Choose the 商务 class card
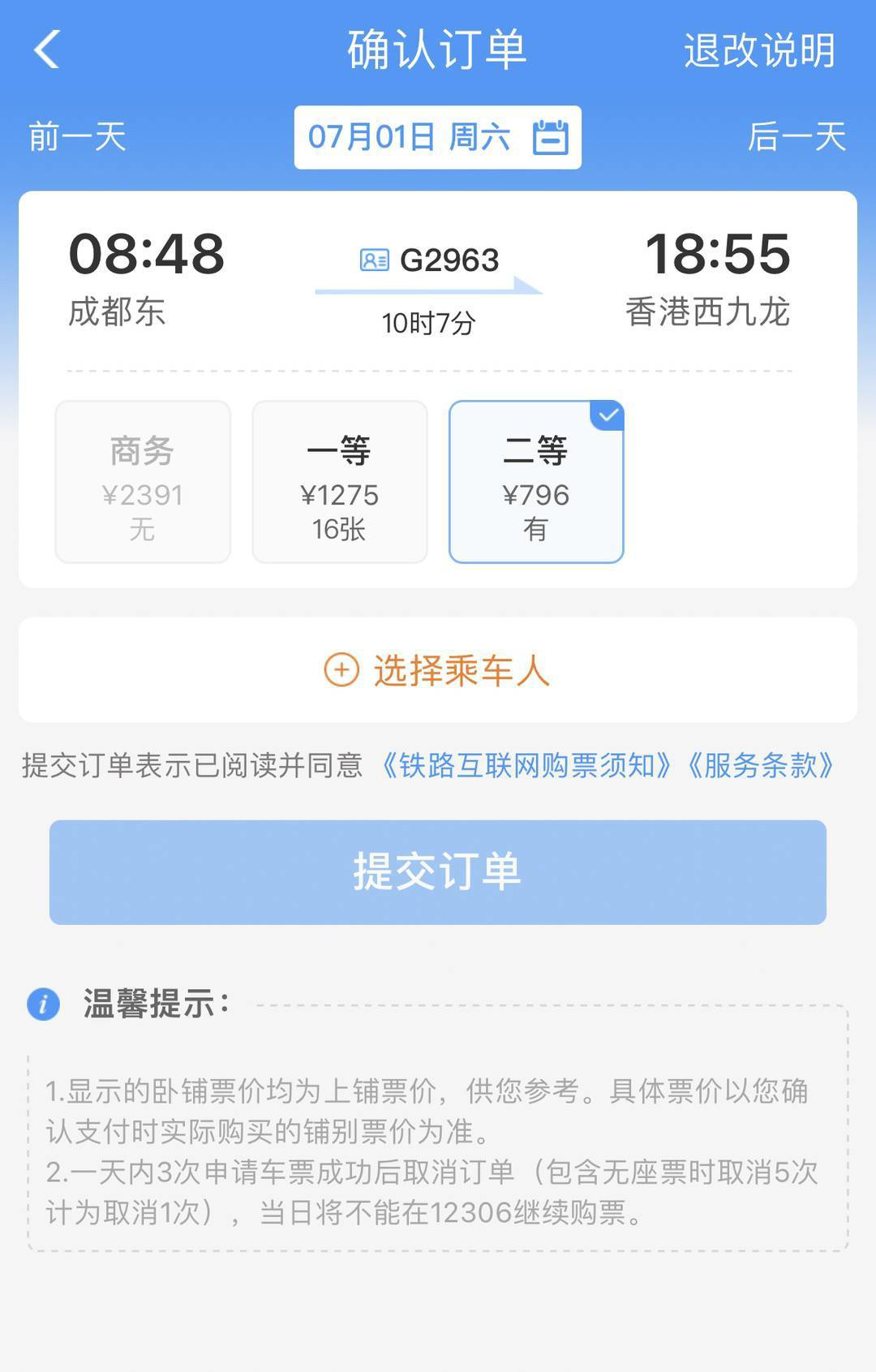This screenshot has width=876, height=1372. click(x=142, y=481)
